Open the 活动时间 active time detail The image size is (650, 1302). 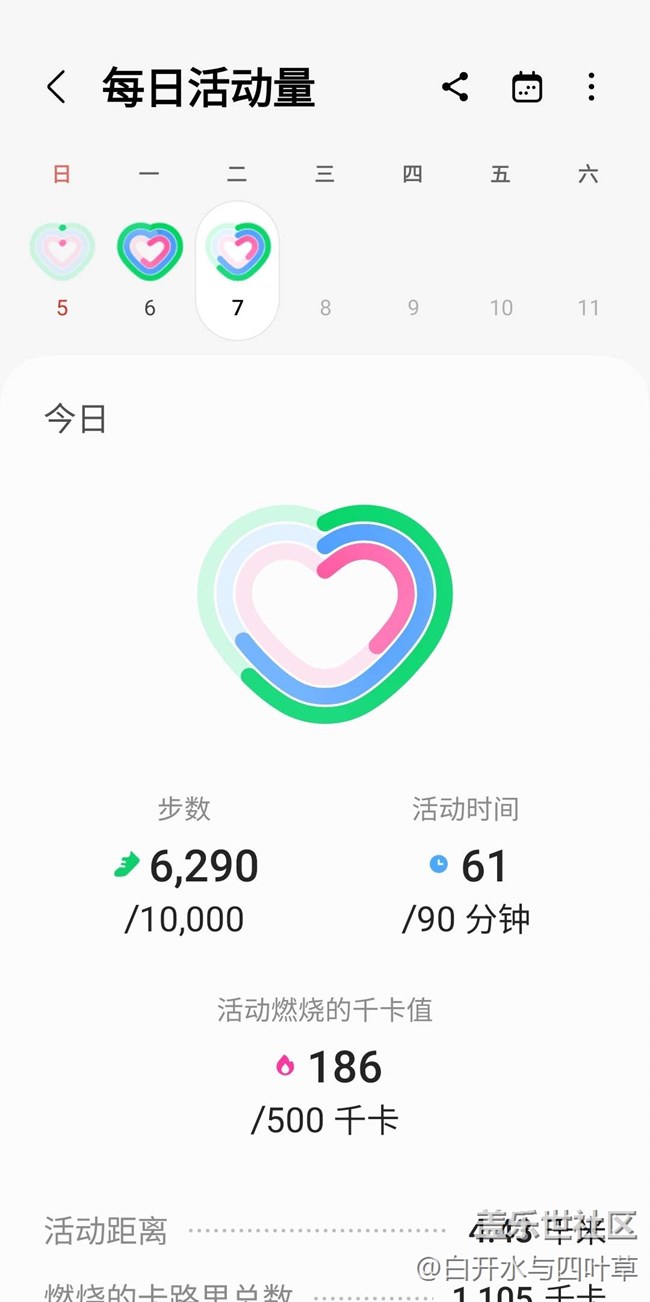(x=466, y=866)
